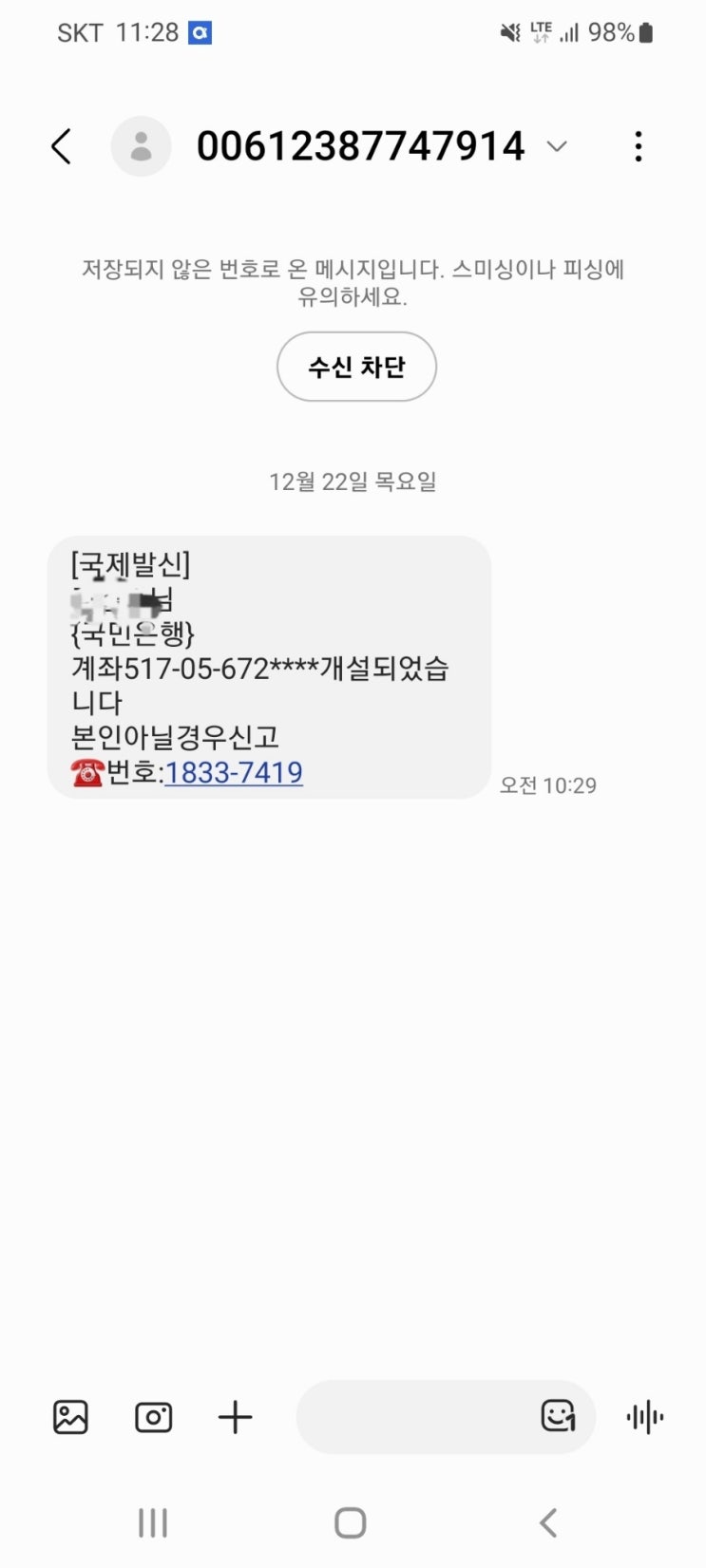This screenshot has height=1568, width=706.
Task: Open the system recent apps button
Action: [153, 1522]
